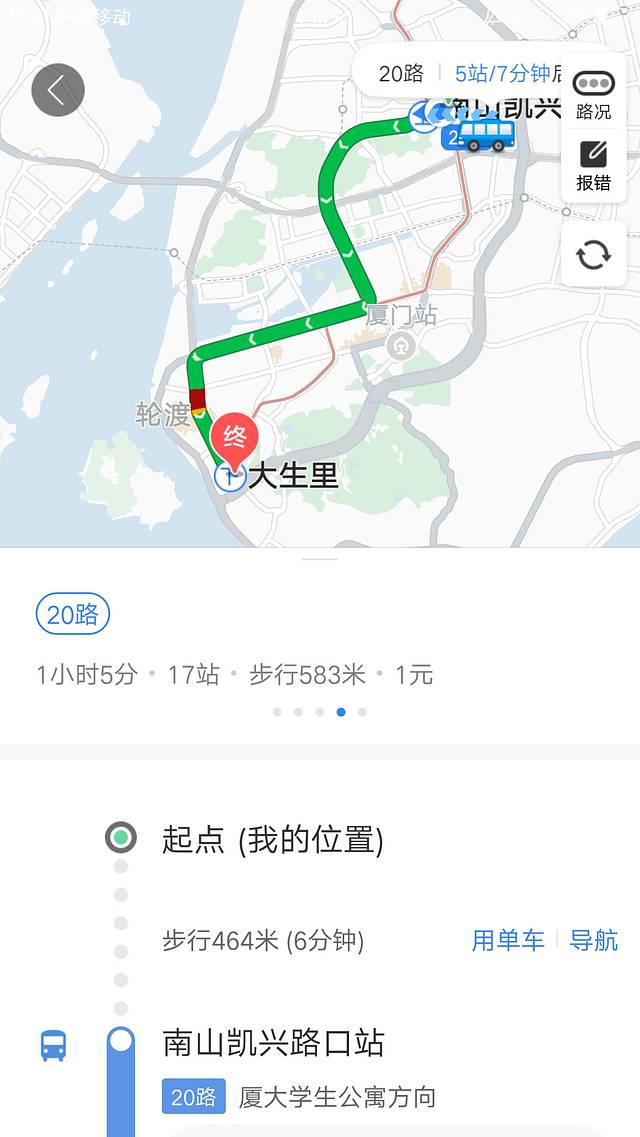Toggle the 路况 traffic layer
Screen dimensions: 640x1137
(593, 96)
